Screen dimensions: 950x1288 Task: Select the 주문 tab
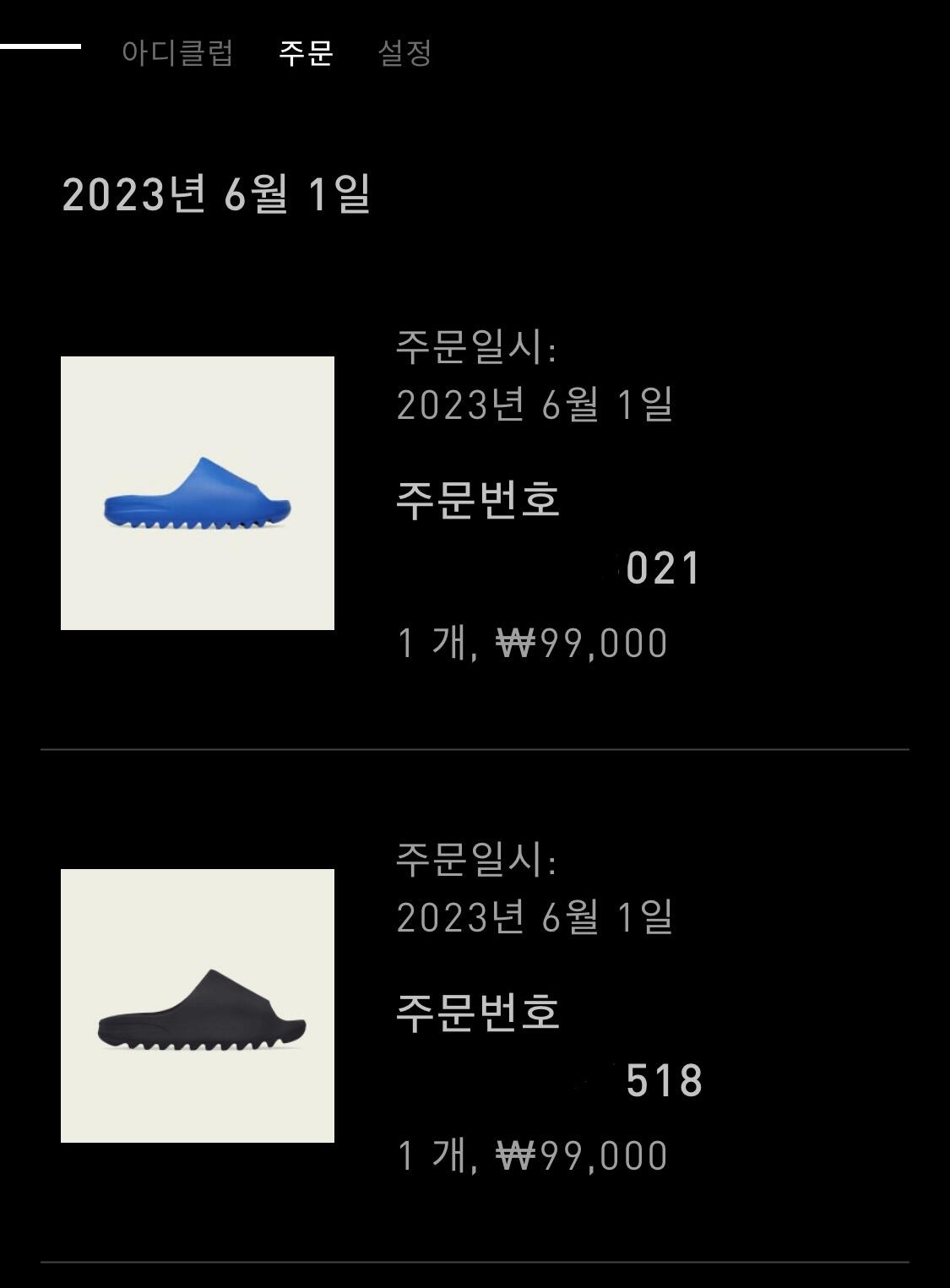306,53
